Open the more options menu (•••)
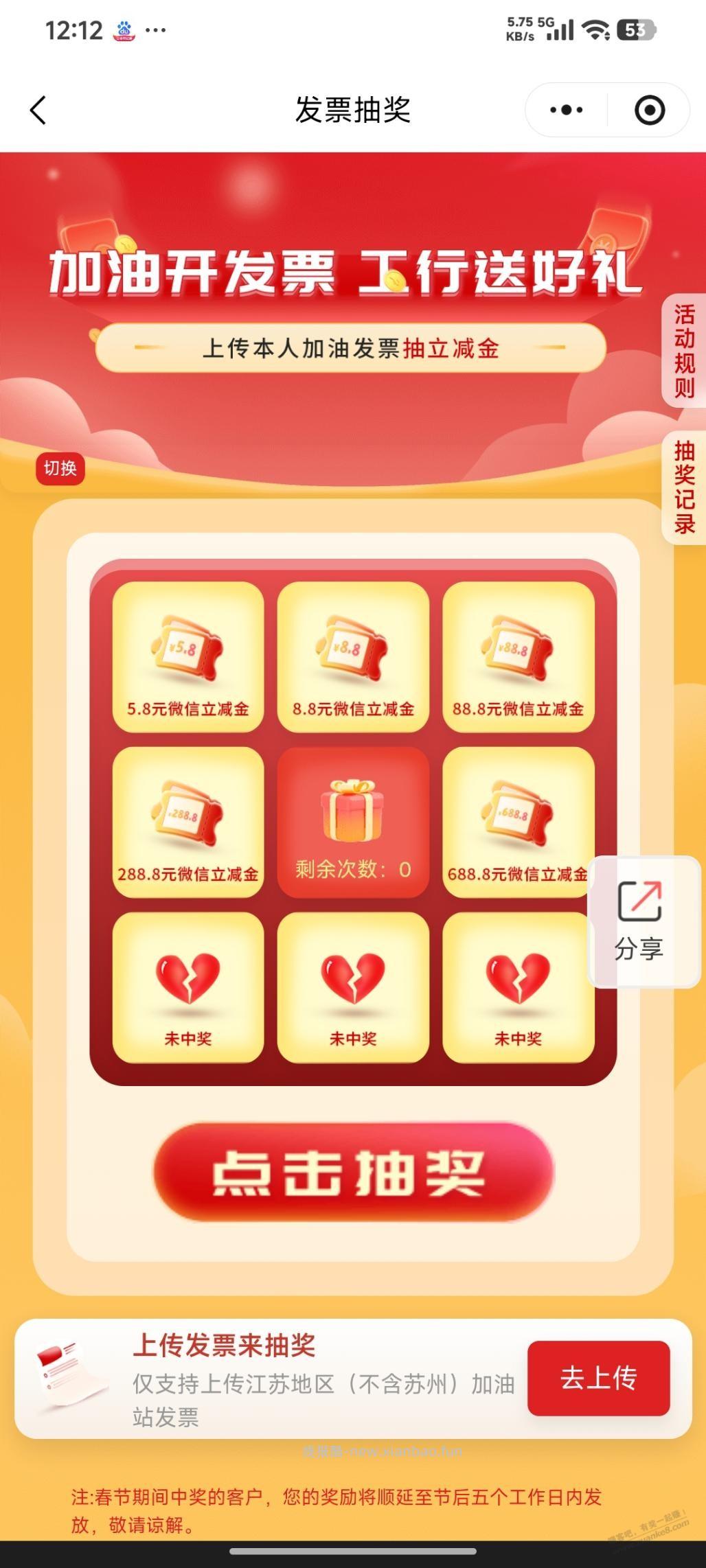The width and height of the screenshot is (706, 1568). pos(567,108)
